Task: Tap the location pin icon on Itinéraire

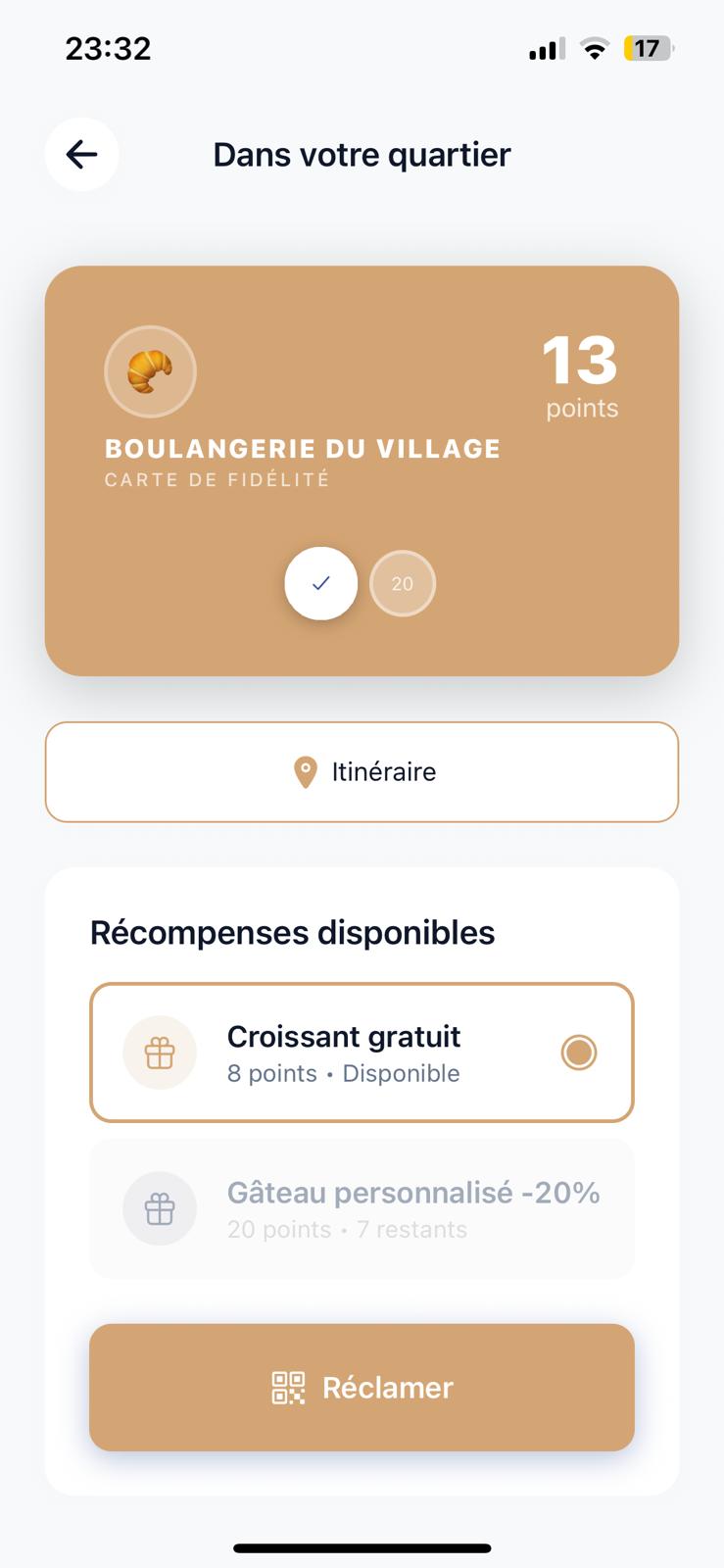Action: click(306, 771)
